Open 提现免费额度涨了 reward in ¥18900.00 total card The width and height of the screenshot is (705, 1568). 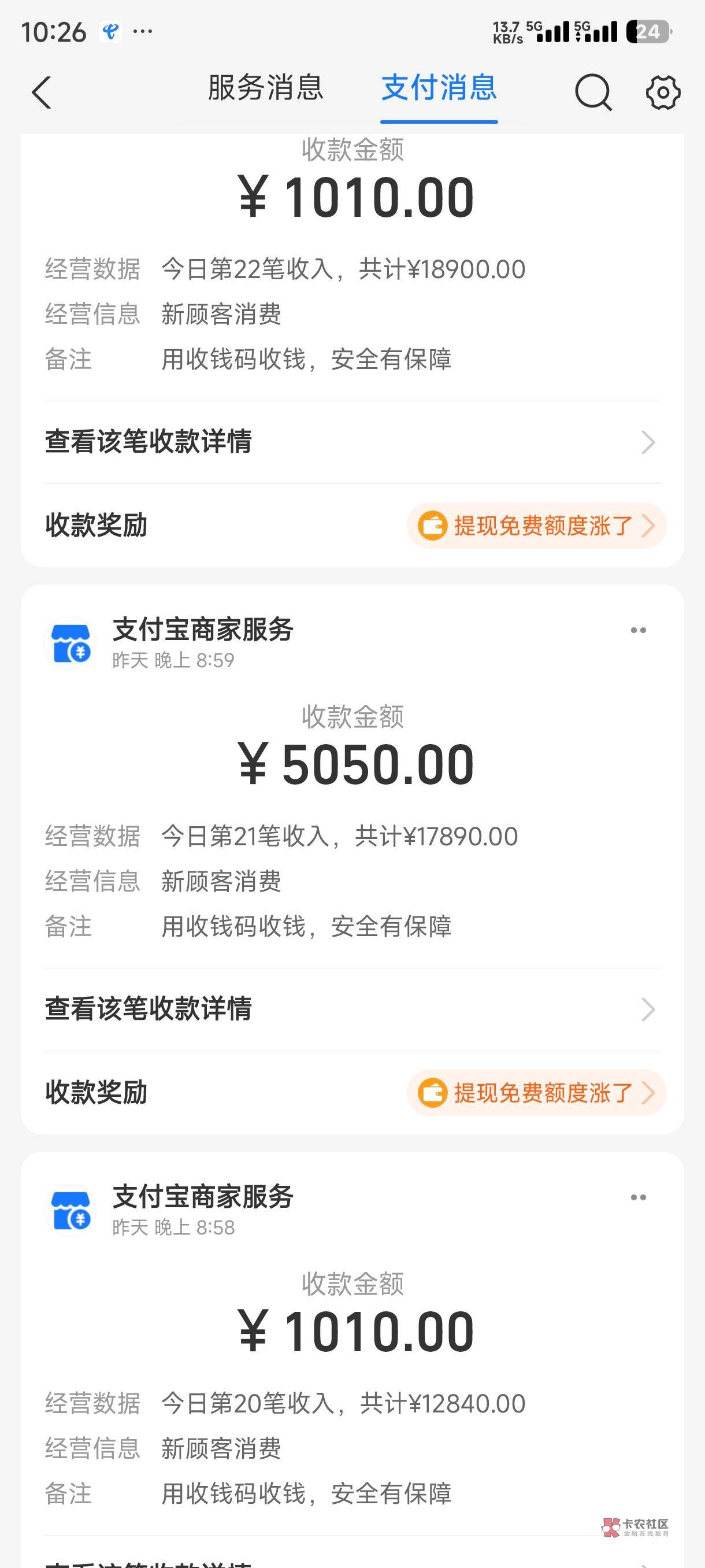(536, 526)
